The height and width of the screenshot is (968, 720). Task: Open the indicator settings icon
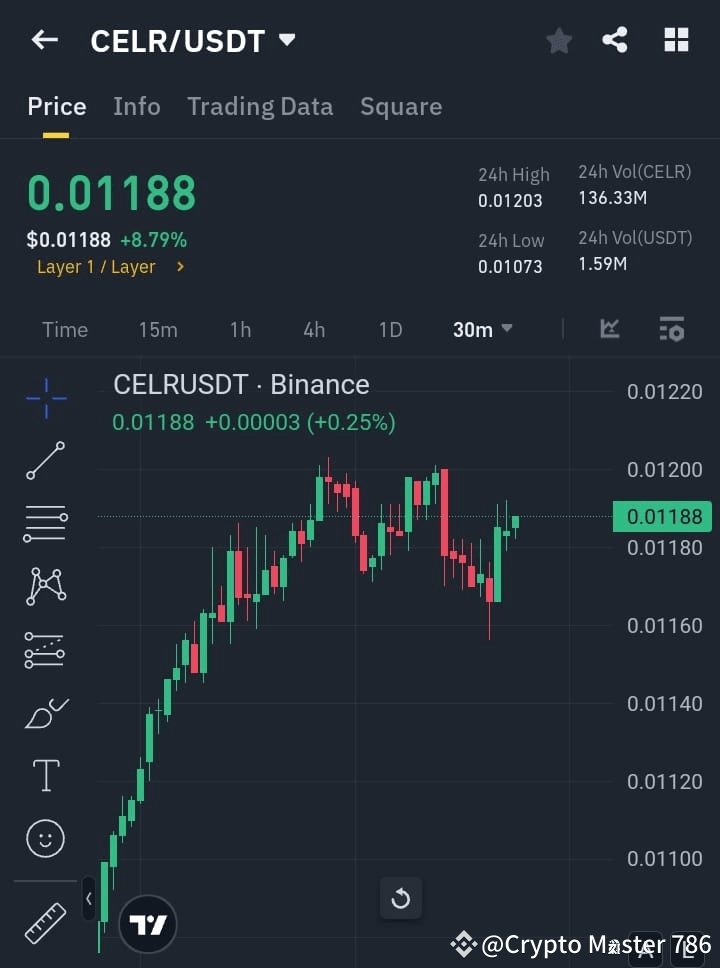pos(672,329)
